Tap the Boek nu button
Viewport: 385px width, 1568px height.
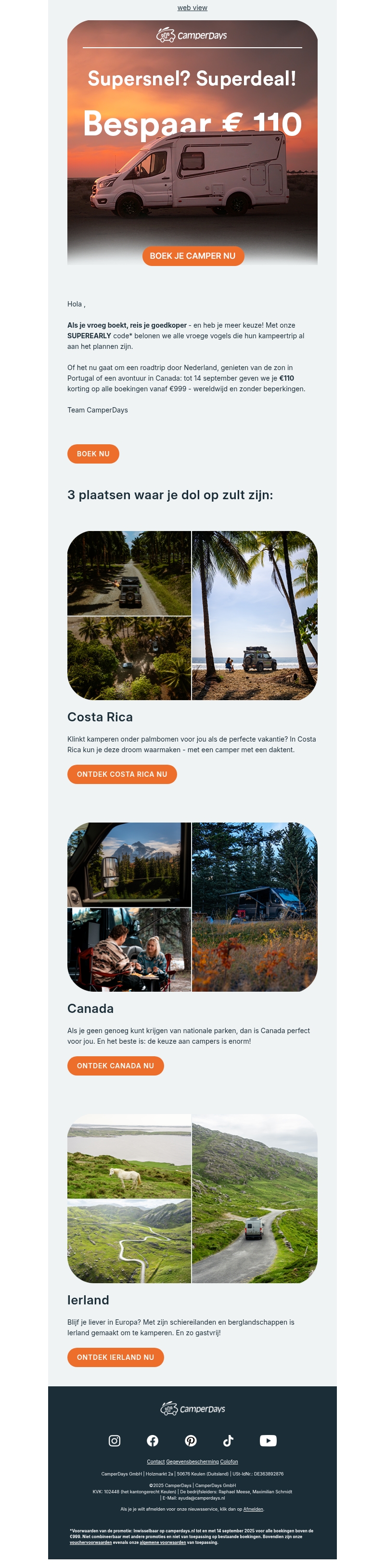(x=93, y=453)
